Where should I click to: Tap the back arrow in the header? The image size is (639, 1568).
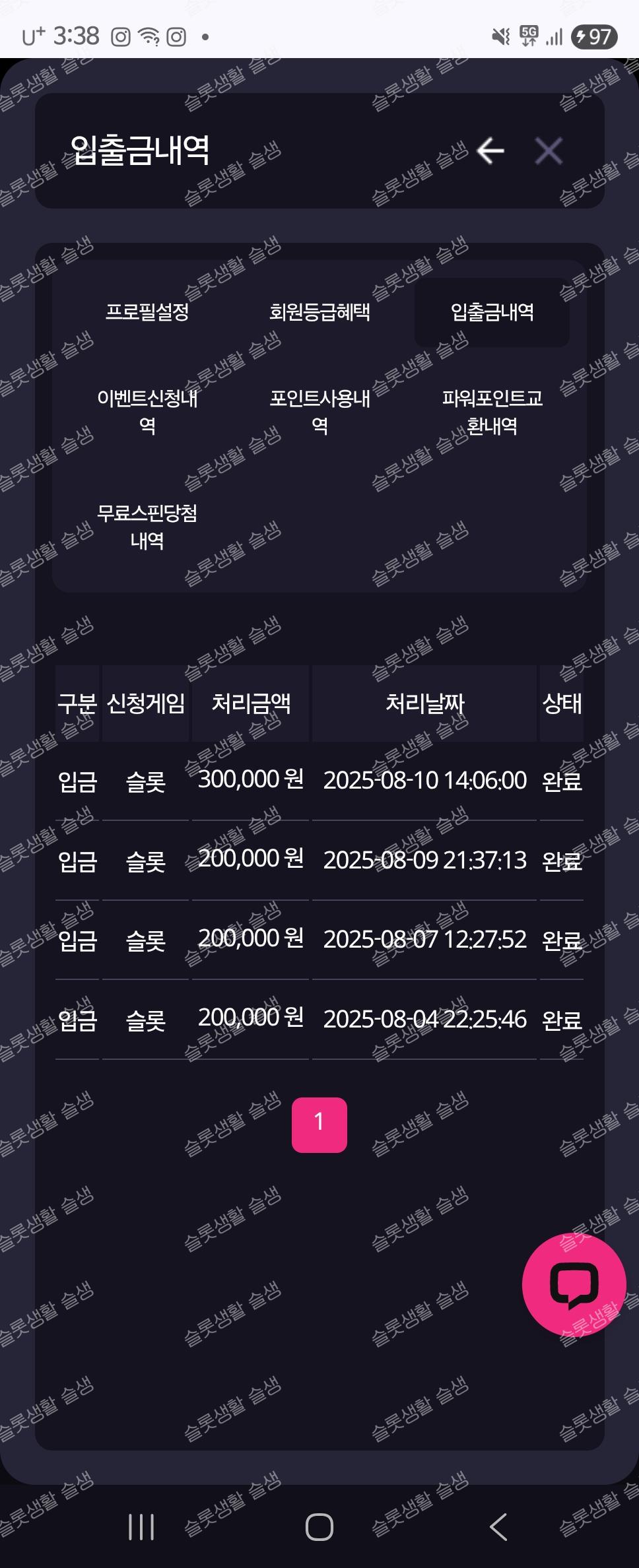(490, 151)
